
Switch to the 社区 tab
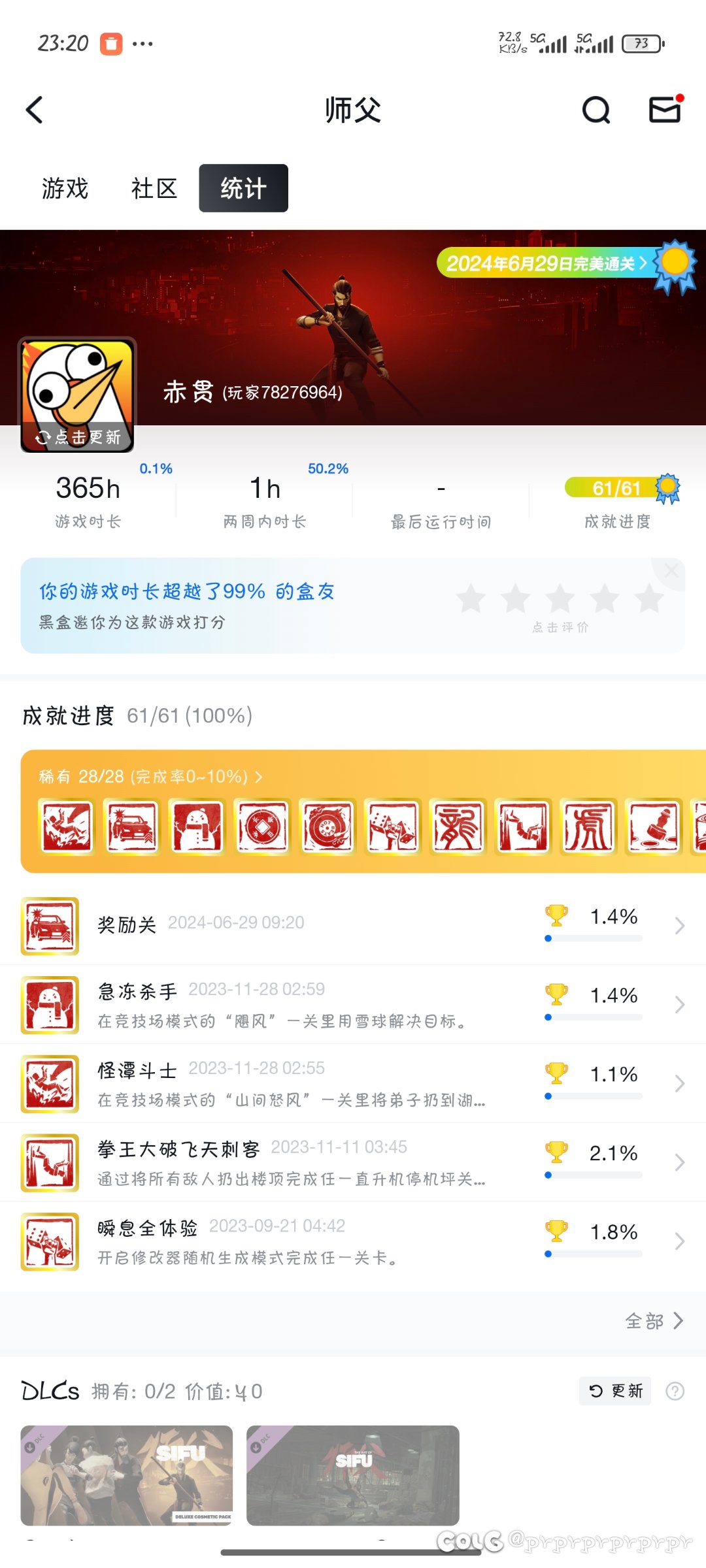click(x=154, y=189)
